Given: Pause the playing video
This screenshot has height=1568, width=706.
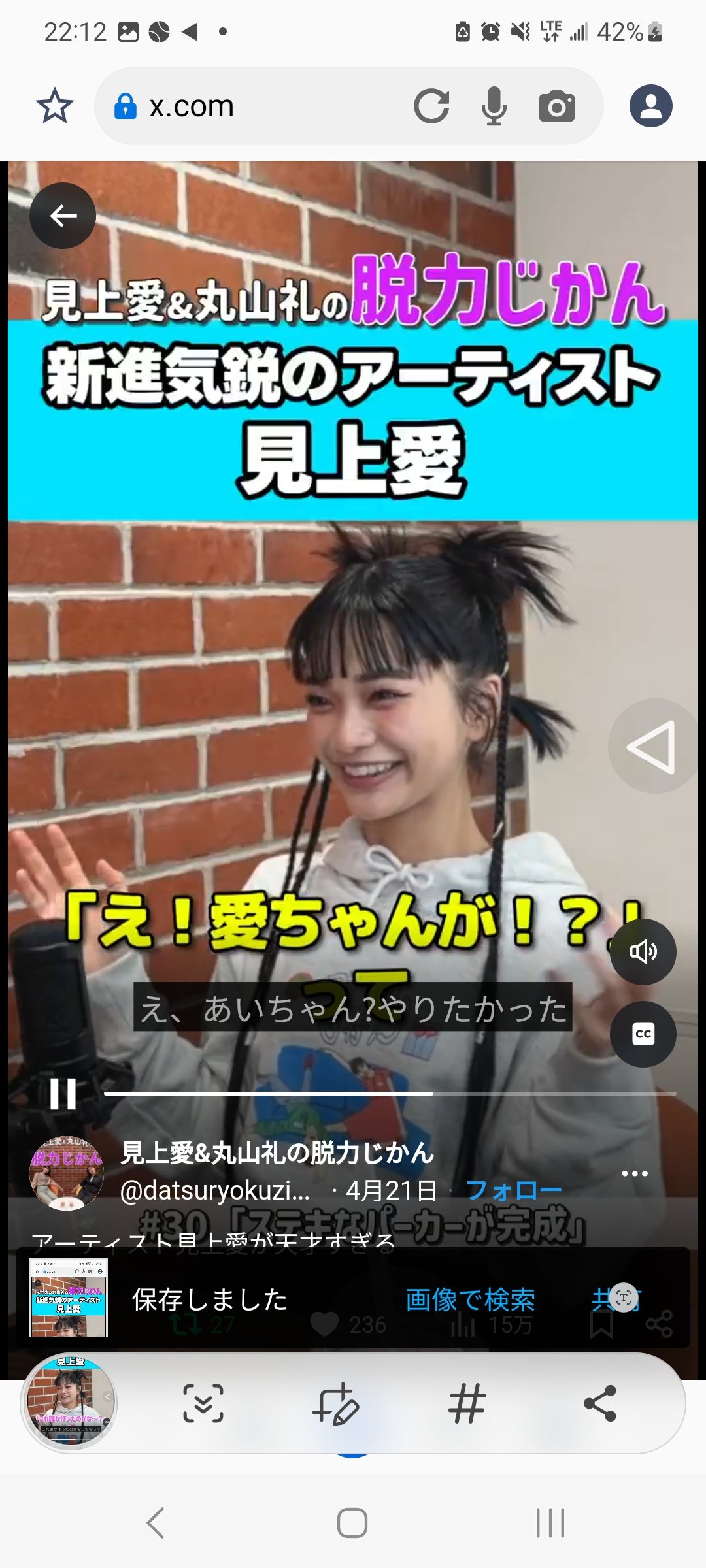Looking at the screenshot, I should (x=63, y=1093).
